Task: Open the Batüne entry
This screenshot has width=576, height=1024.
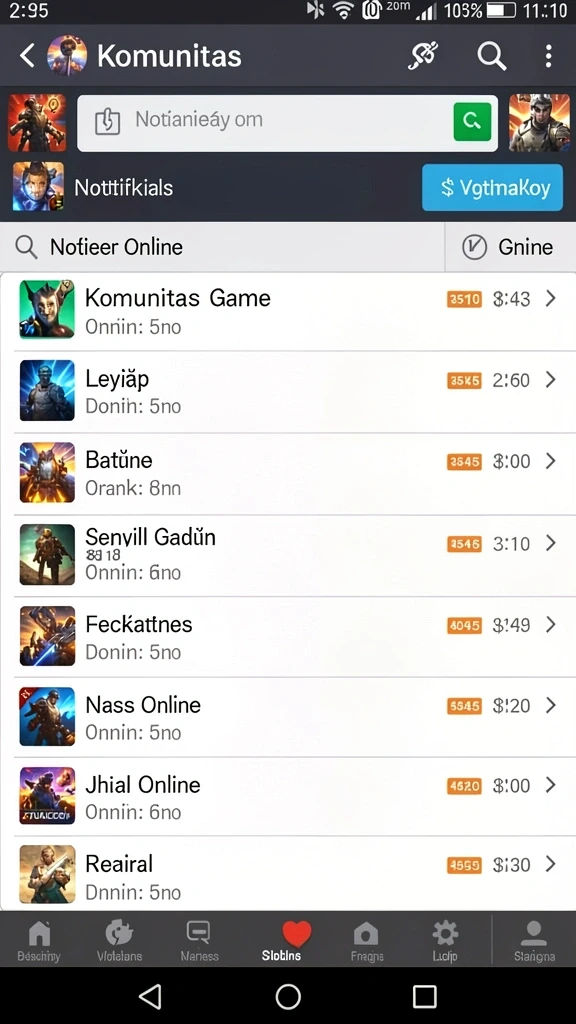Action: tap(288, 474)
